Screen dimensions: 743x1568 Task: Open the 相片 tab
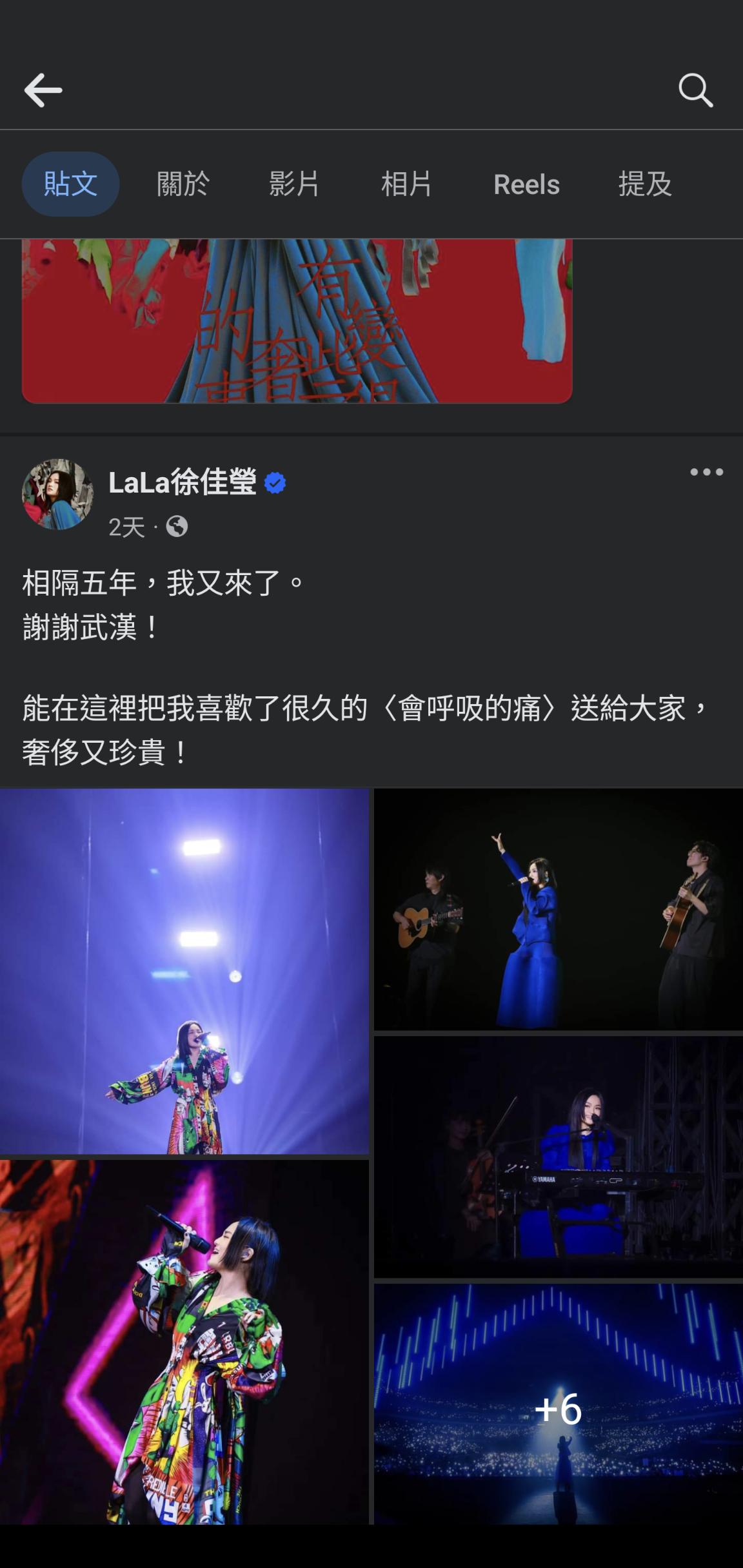[x=406, y=184]
